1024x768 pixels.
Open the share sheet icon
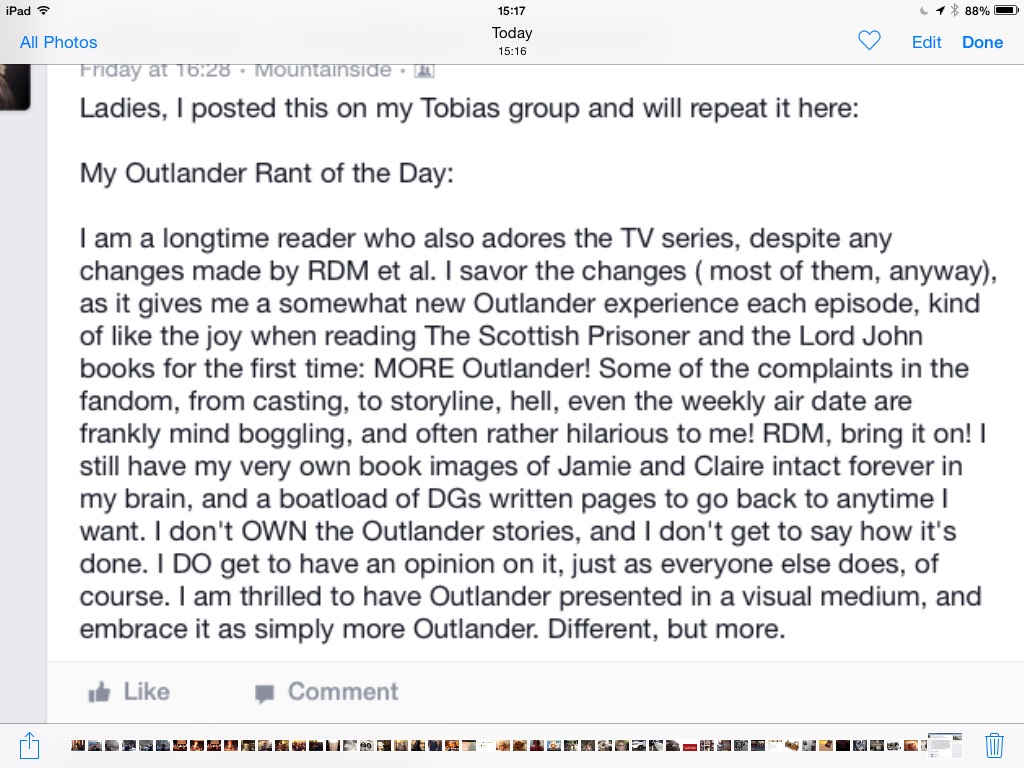coord(29,745)
